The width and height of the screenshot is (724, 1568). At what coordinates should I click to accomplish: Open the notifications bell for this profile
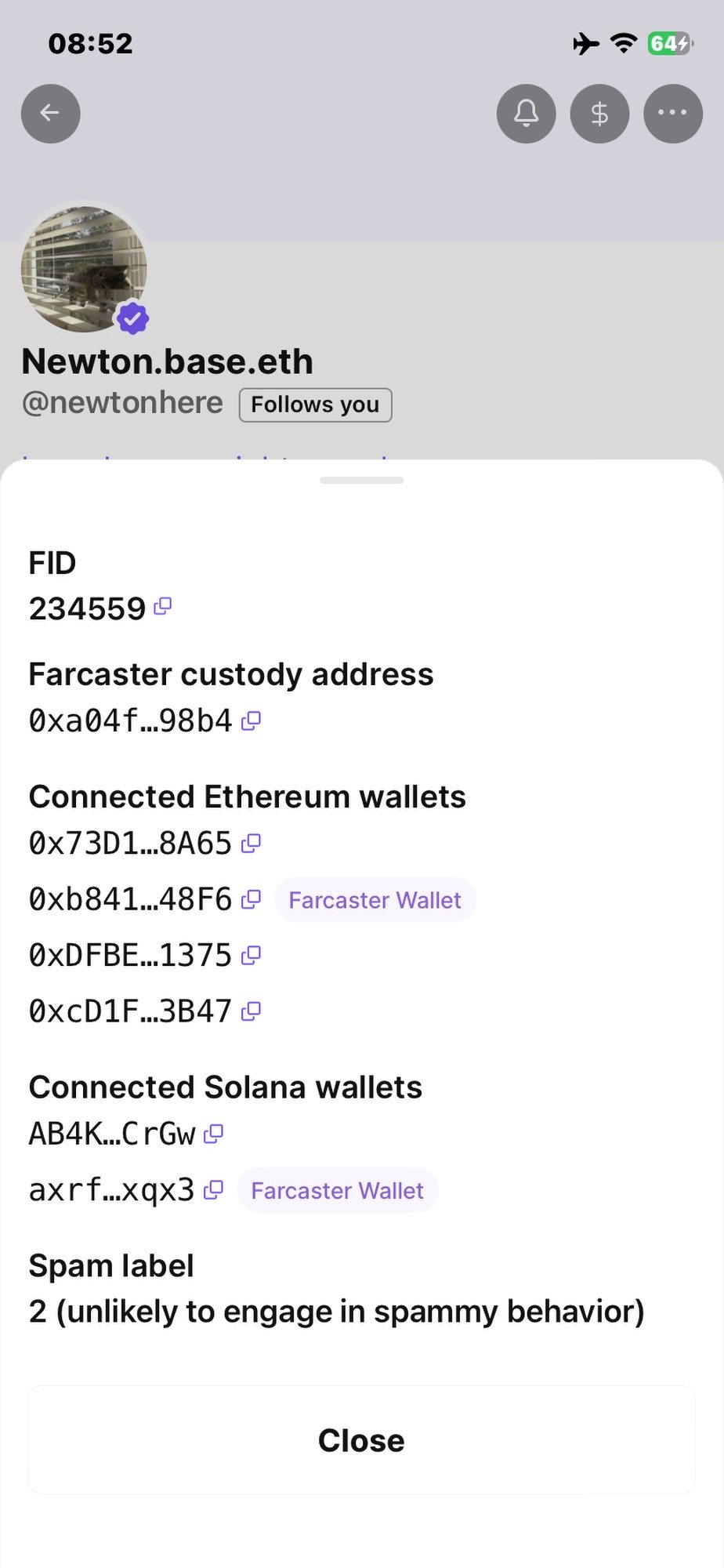point(526,114)
